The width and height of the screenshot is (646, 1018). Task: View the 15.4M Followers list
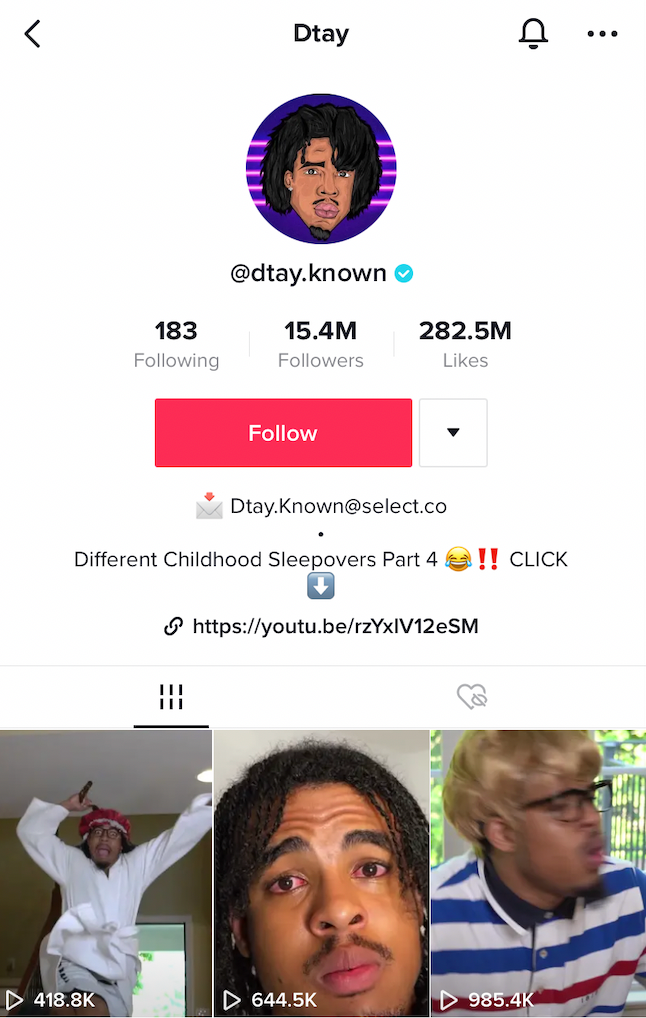coord(320,344)
